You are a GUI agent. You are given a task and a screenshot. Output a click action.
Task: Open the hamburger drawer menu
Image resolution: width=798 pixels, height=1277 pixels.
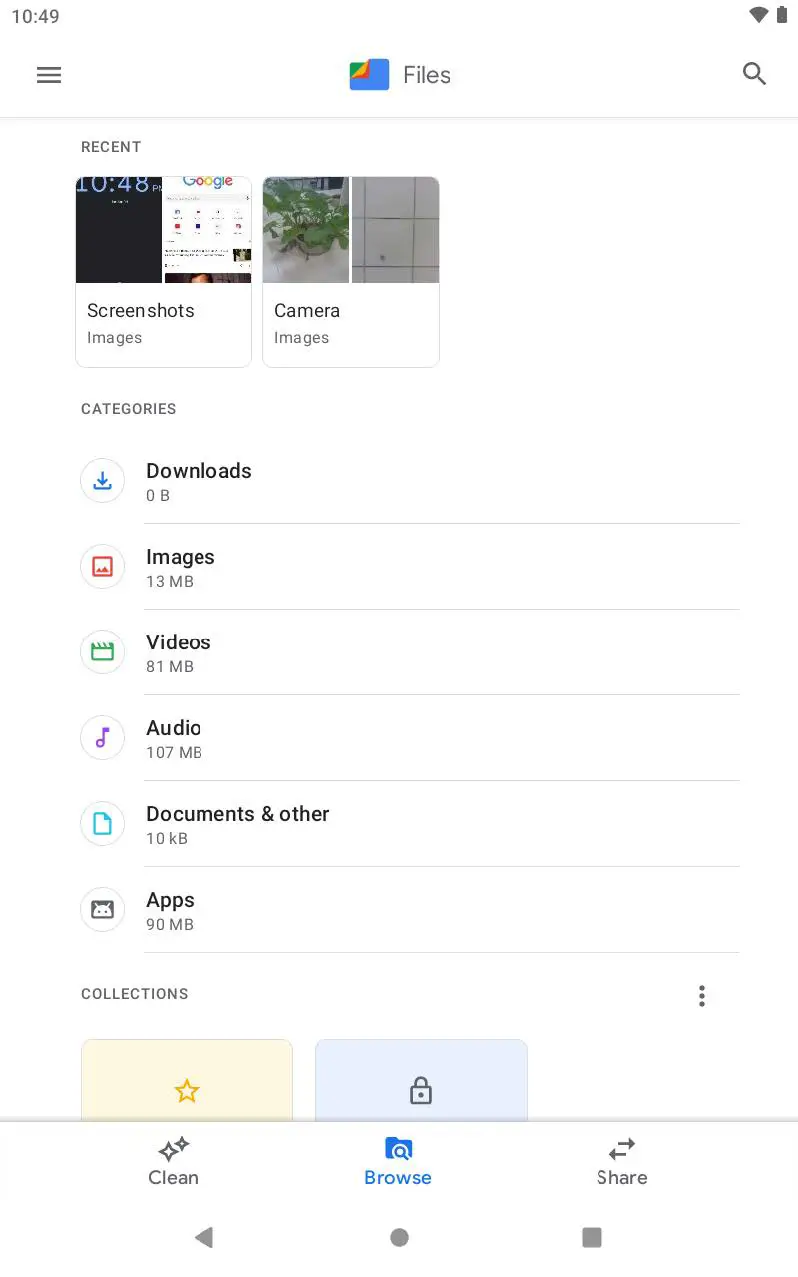click(x=49, y=75)
